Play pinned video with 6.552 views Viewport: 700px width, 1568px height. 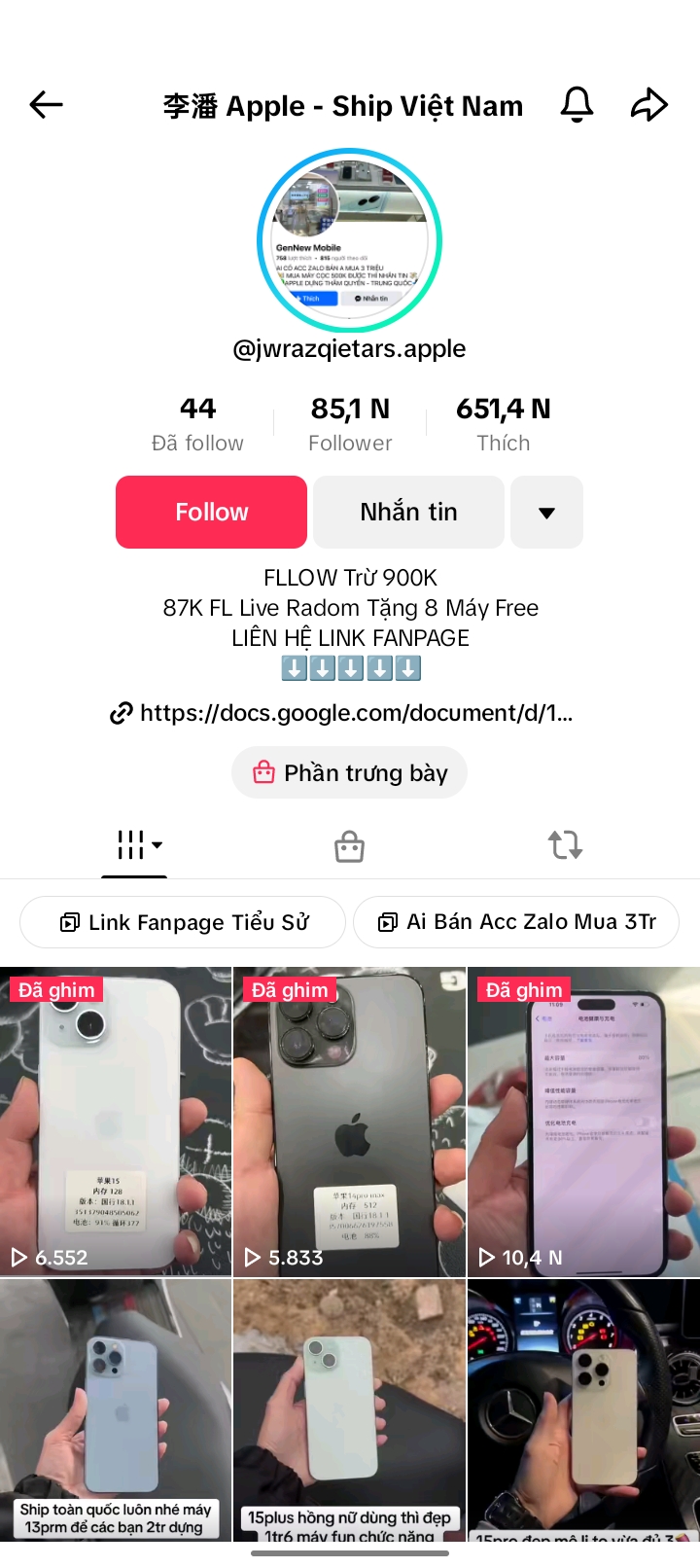116,1121
